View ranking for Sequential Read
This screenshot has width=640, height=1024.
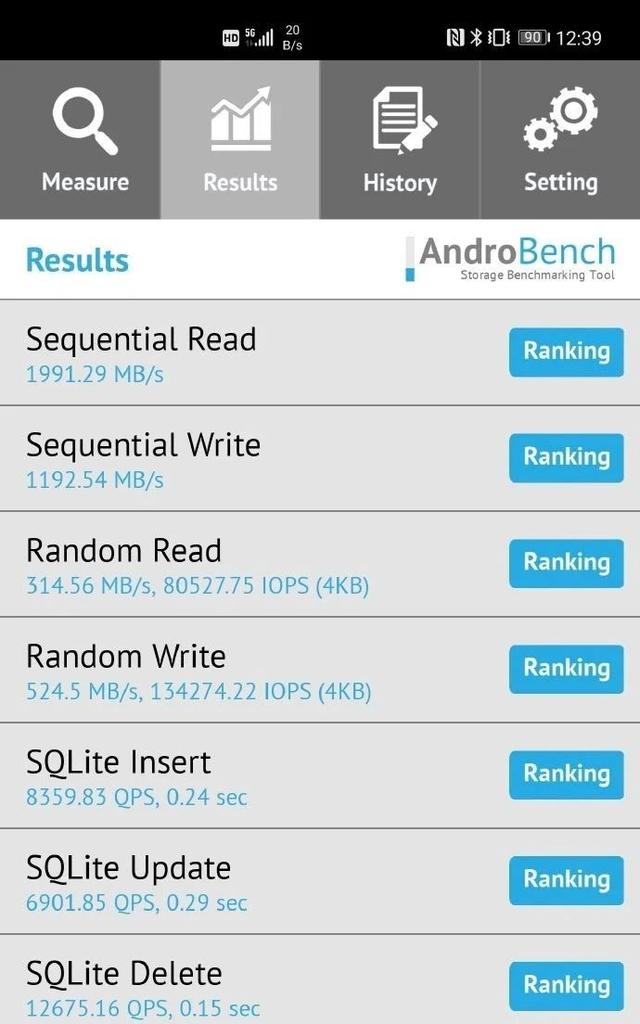click(566, 352)
